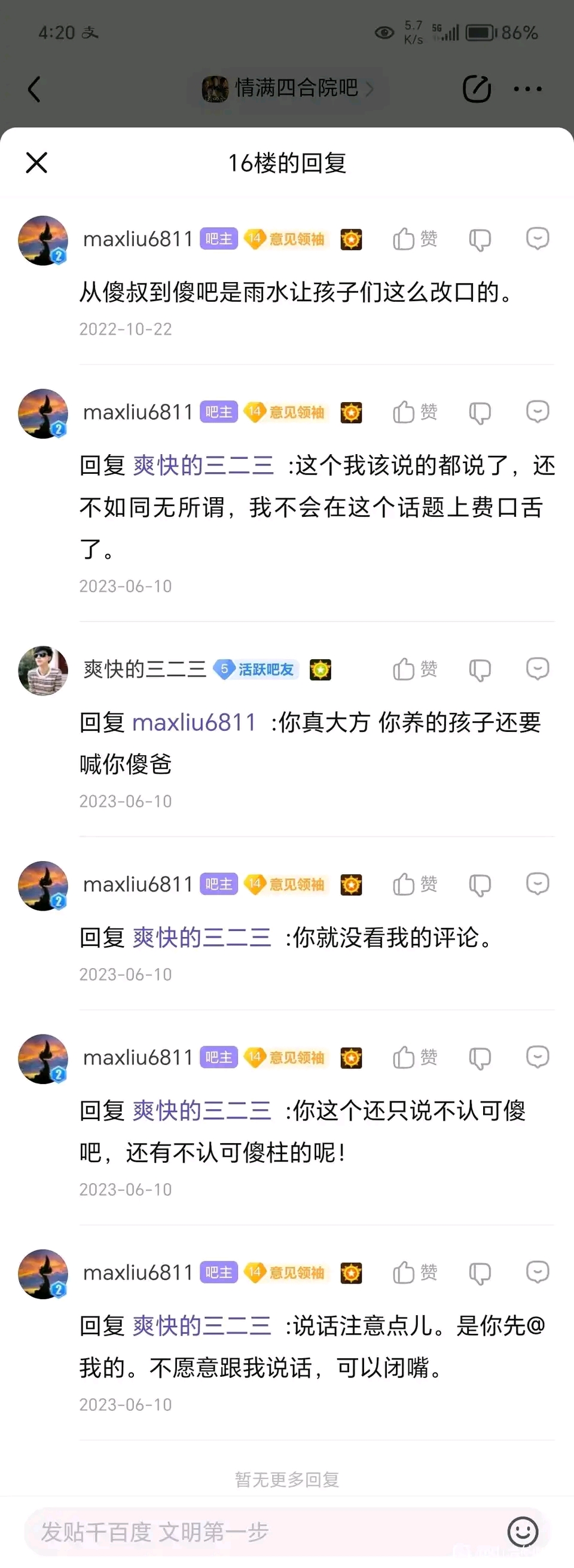Like the reply 你就没看我的评论

[414, 884]
